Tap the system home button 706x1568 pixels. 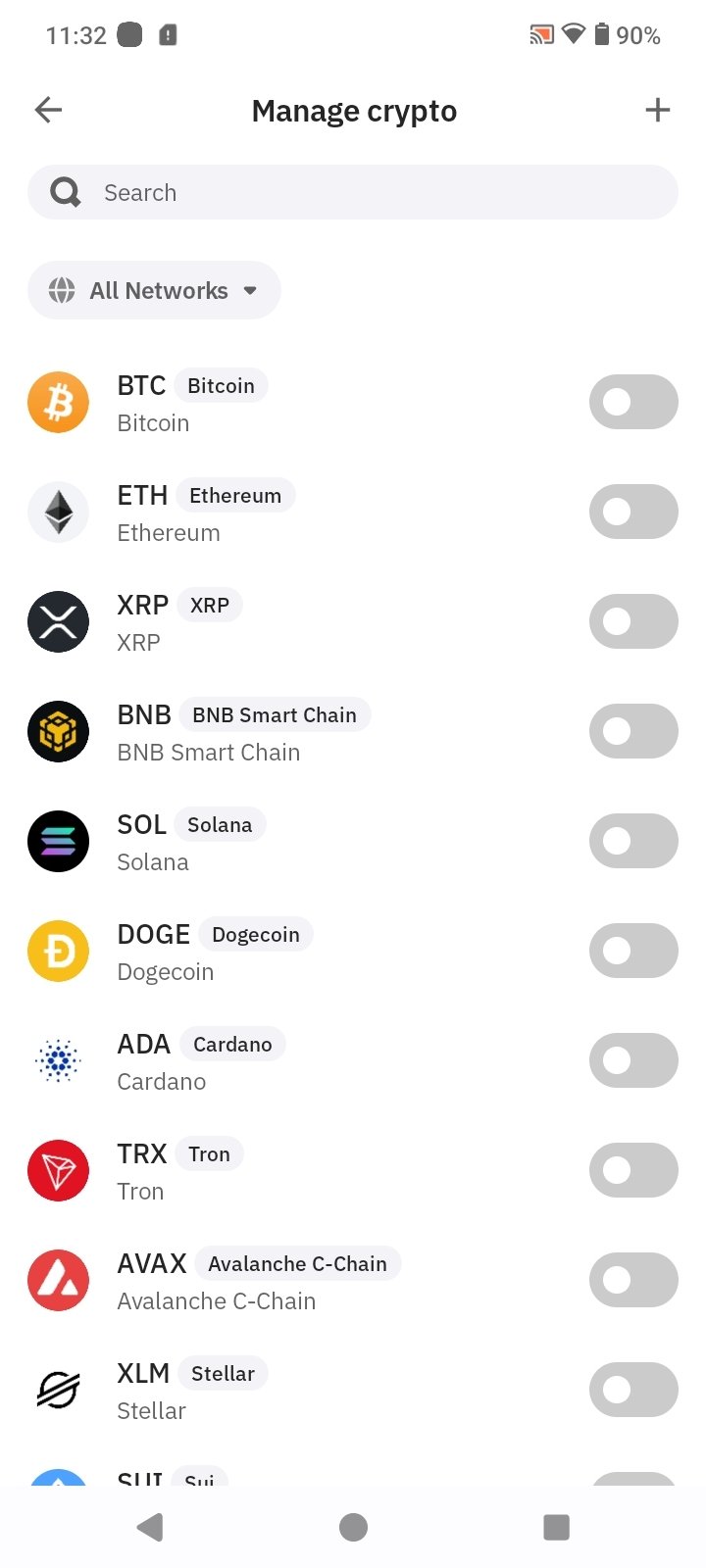[x=353, y=1527]
